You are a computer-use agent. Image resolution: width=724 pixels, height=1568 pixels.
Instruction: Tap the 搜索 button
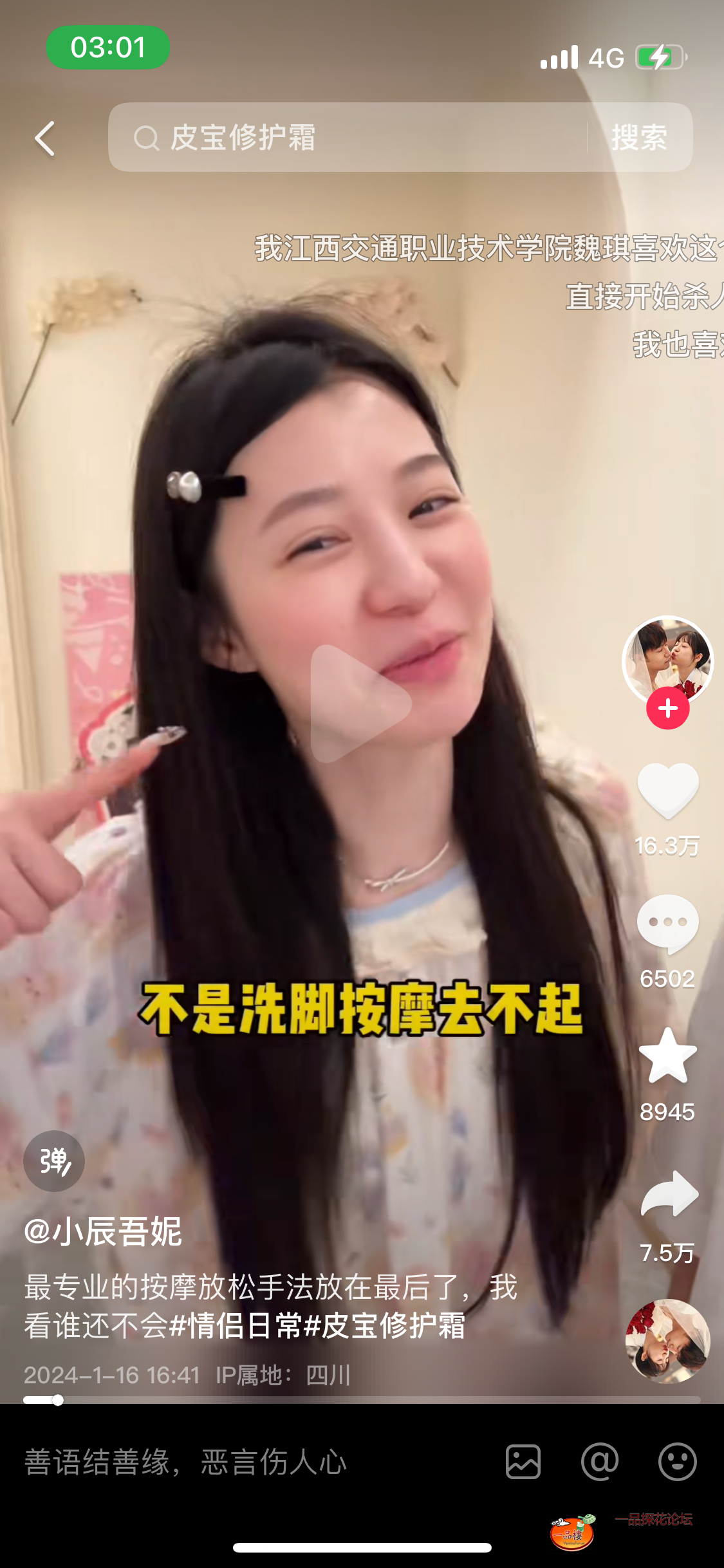point(638,137)
